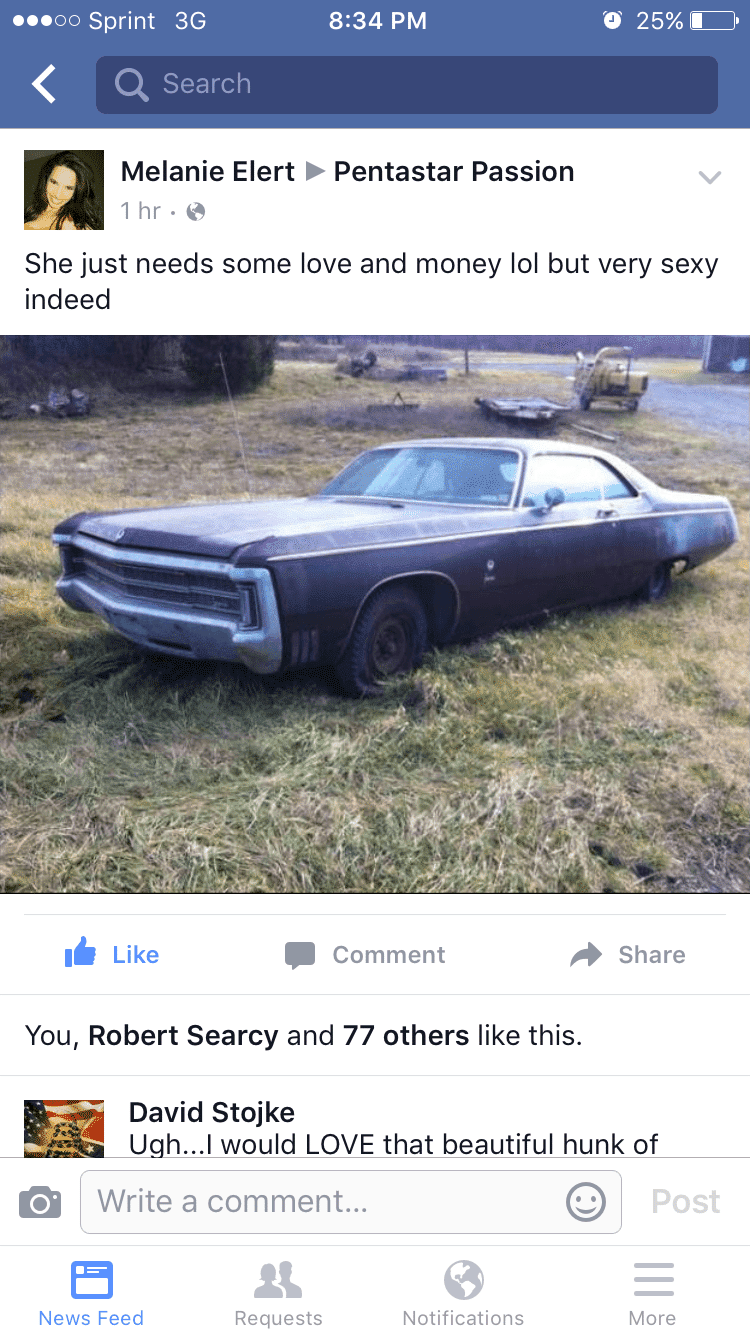View who likes this post

[x=303, y=1035]
